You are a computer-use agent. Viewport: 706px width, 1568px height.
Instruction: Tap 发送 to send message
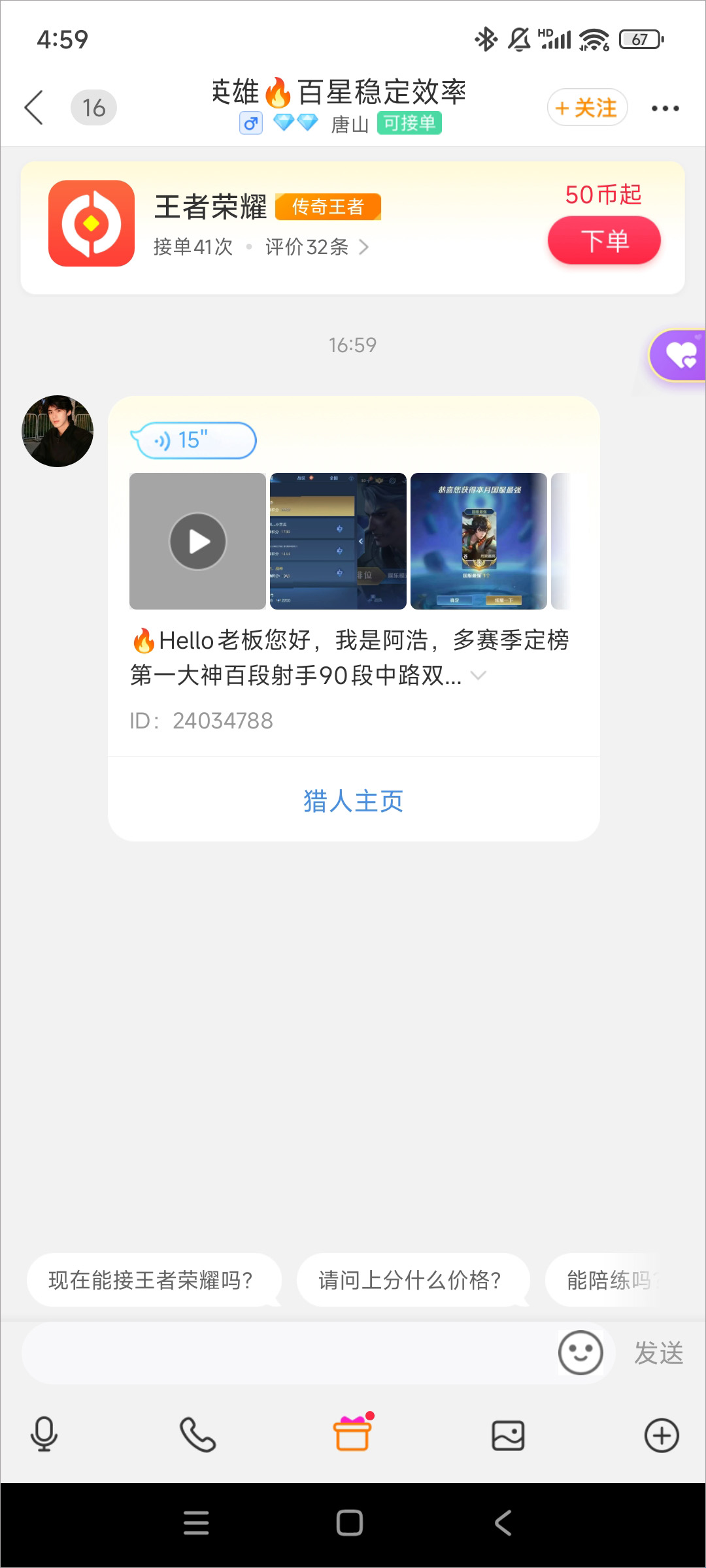tap(658, 1353)
